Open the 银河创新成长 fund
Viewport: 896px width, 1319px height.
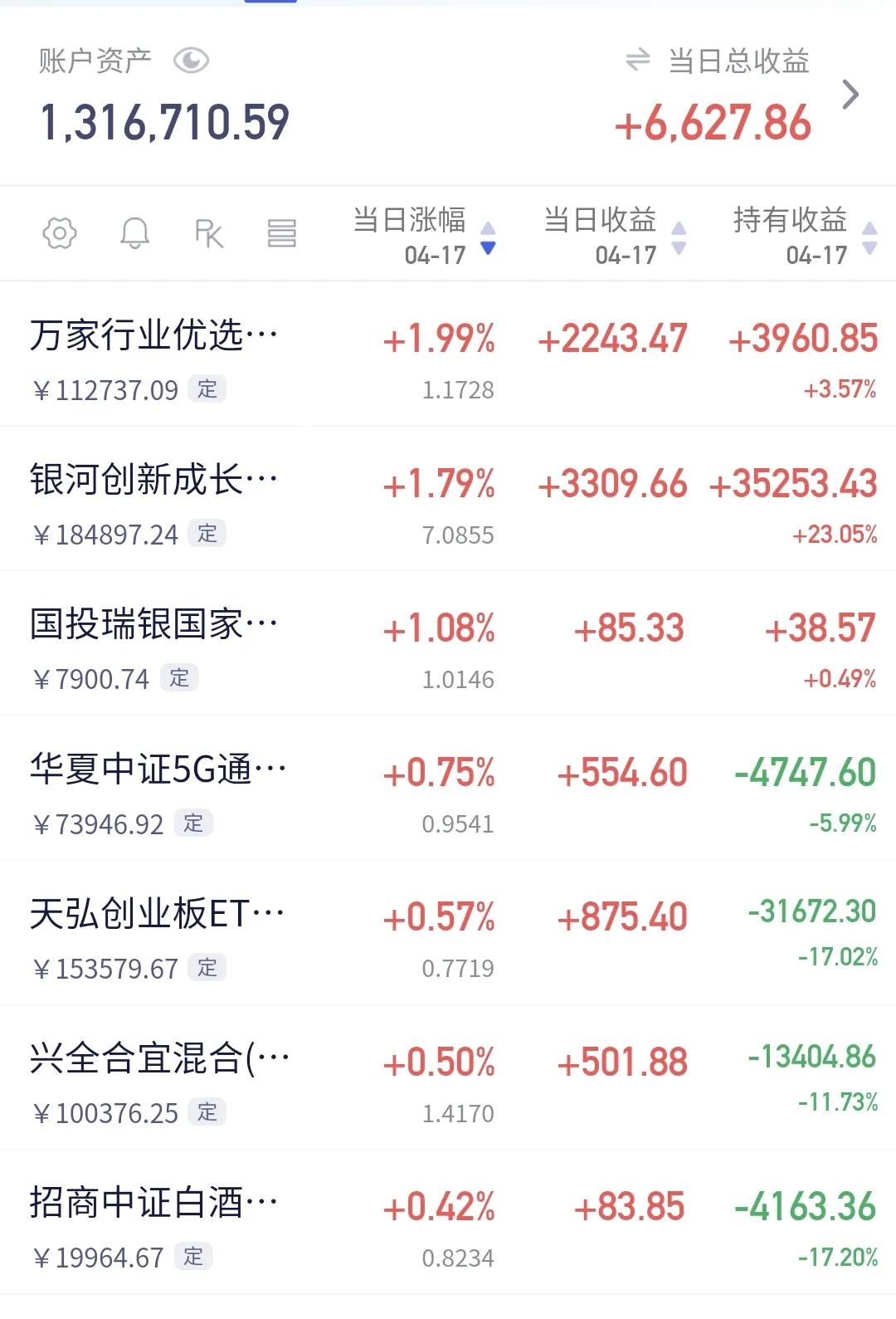click(154, 481)
